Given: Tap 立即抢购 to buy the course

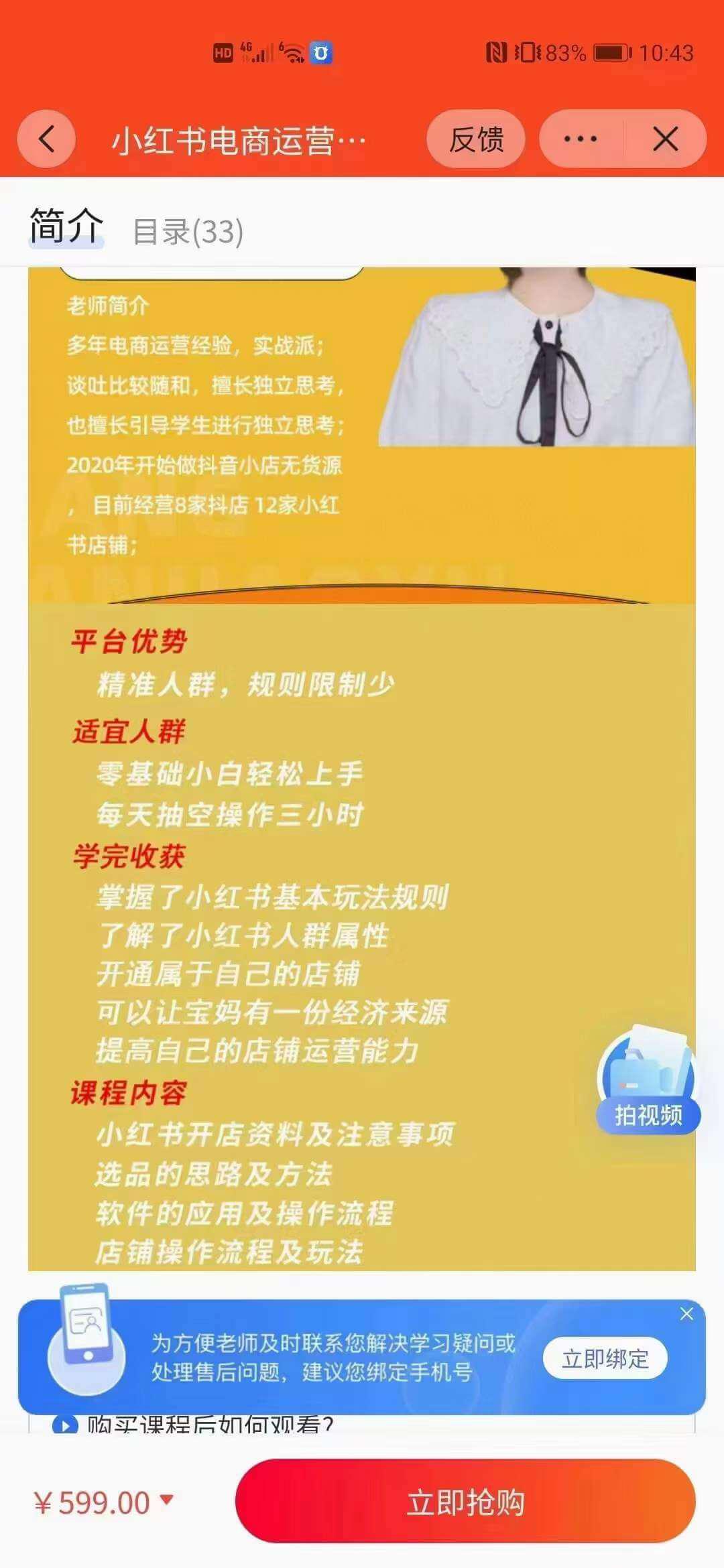Looking at the screenshot, I should (465, 1502).
